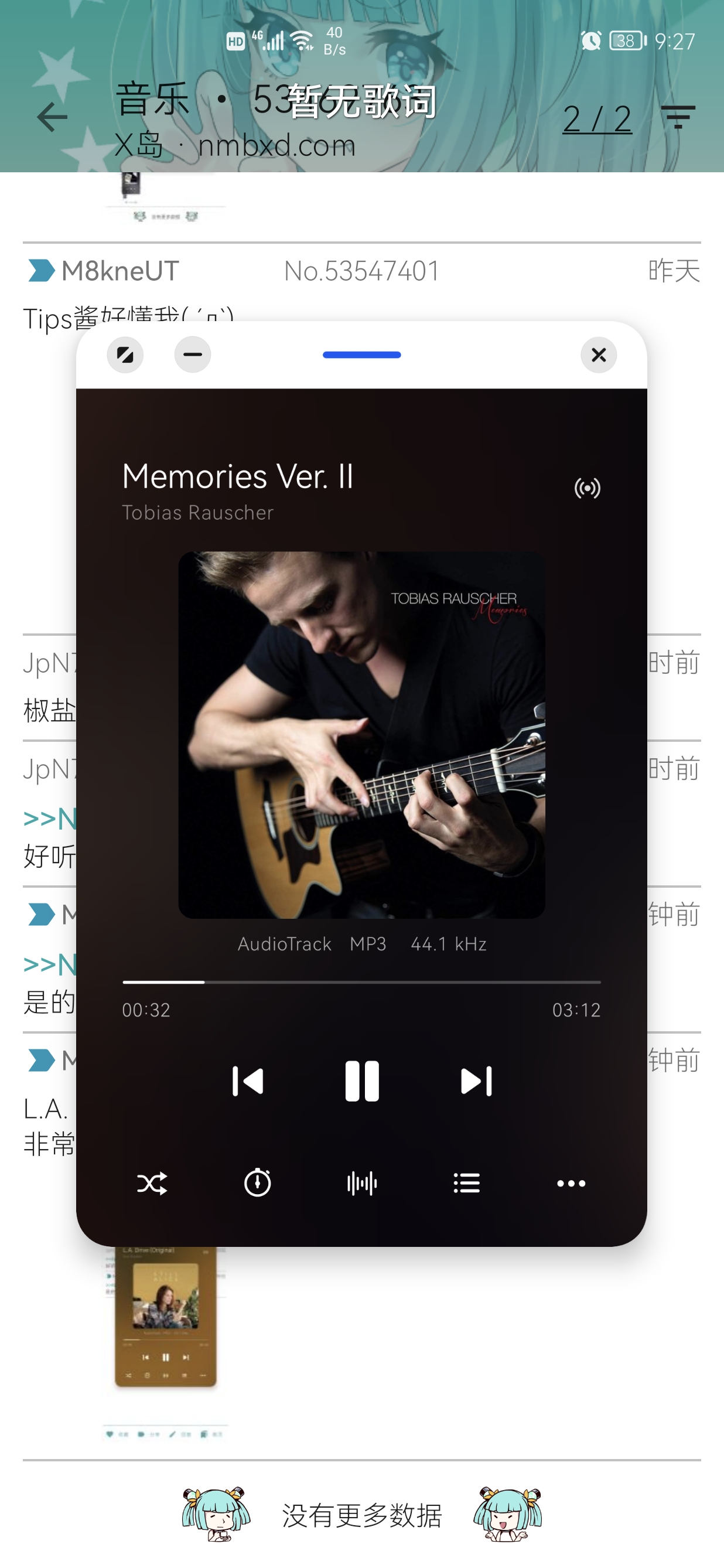The height and width of the screenshot is (1568, 724).
Task: Open the filter menu icon
Action: pos(678,117)
